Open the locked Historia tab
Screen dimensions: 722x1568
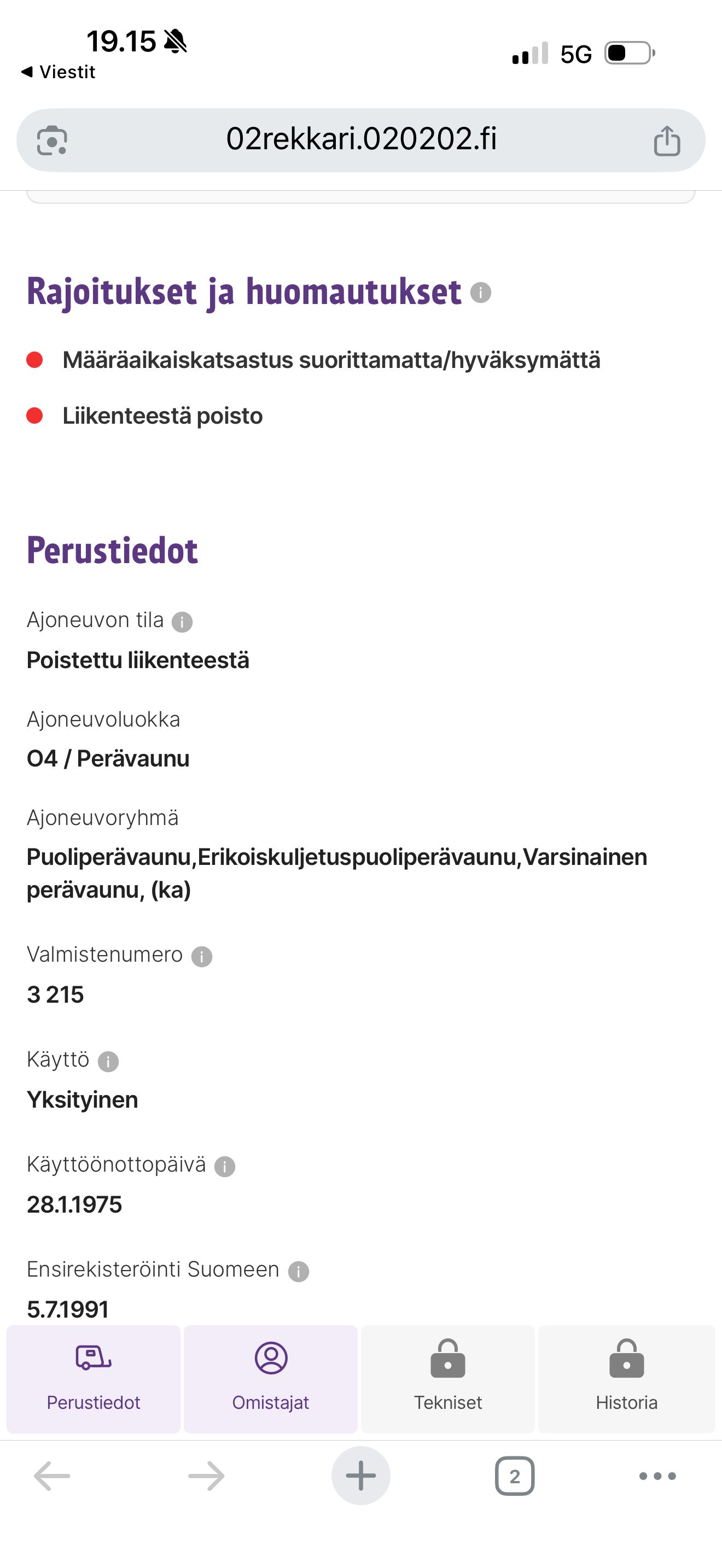click(x=626, y=1379)
